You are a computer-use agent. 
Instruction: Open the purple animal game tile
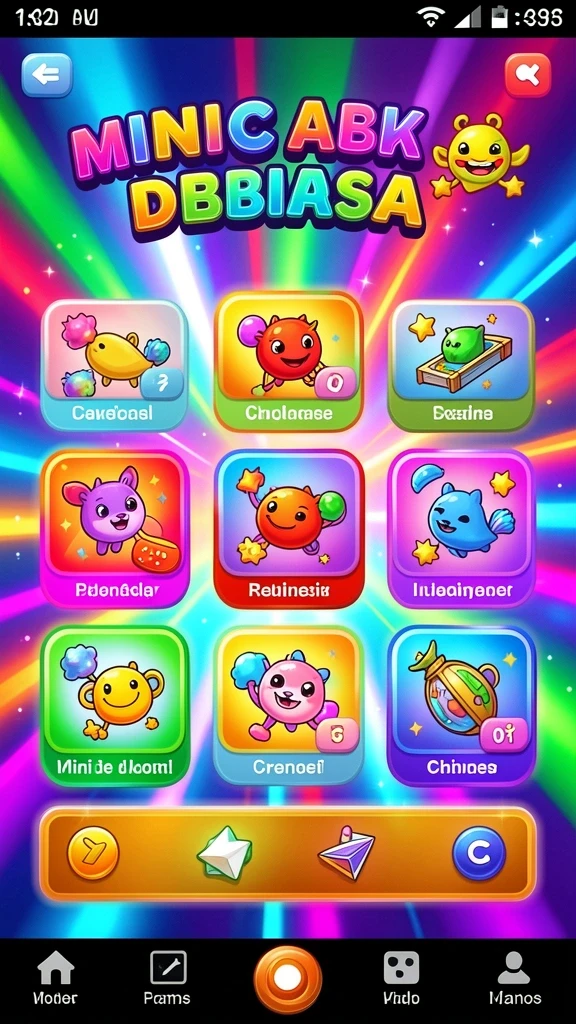coord(114,528)
